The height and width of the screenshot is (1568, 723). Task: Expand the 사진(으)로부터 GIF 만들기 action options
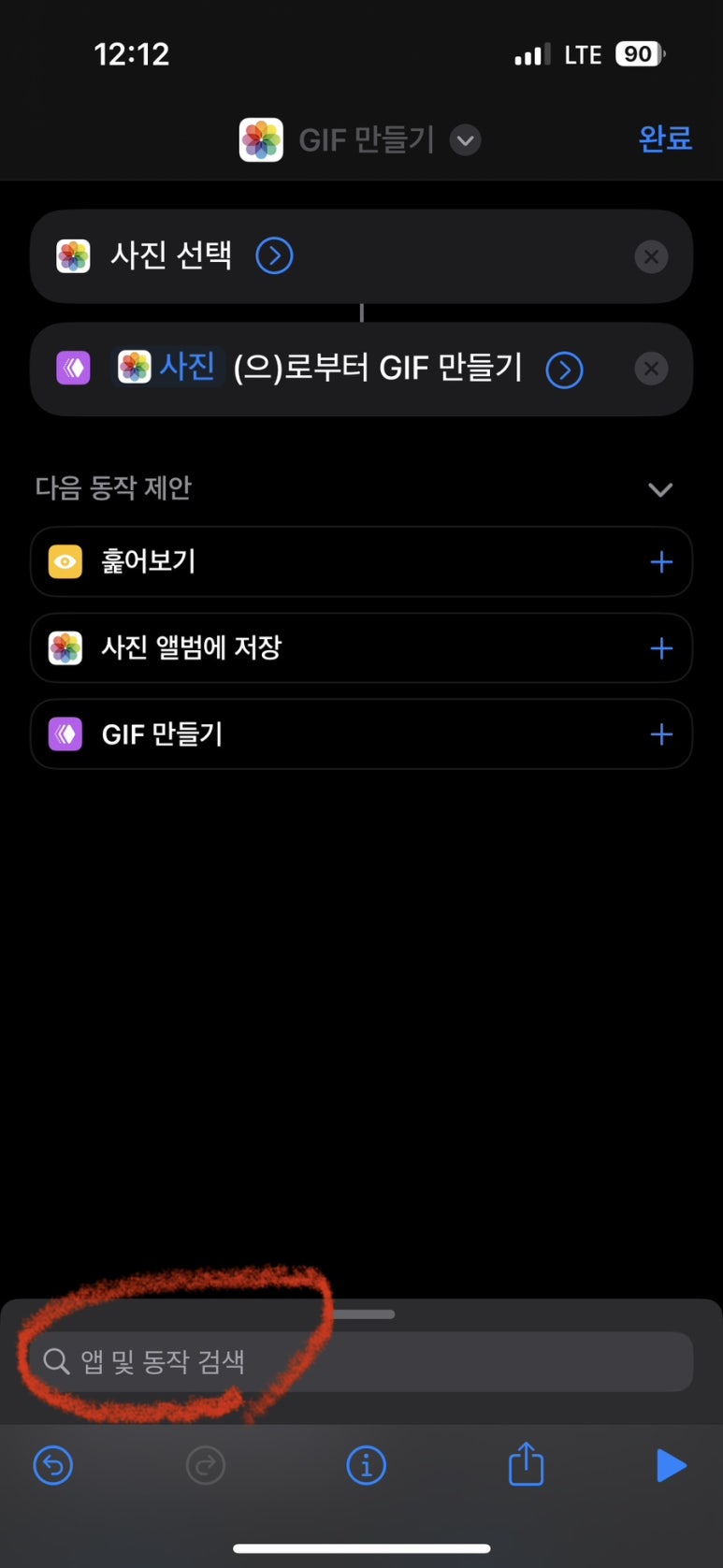coord(564,370)
